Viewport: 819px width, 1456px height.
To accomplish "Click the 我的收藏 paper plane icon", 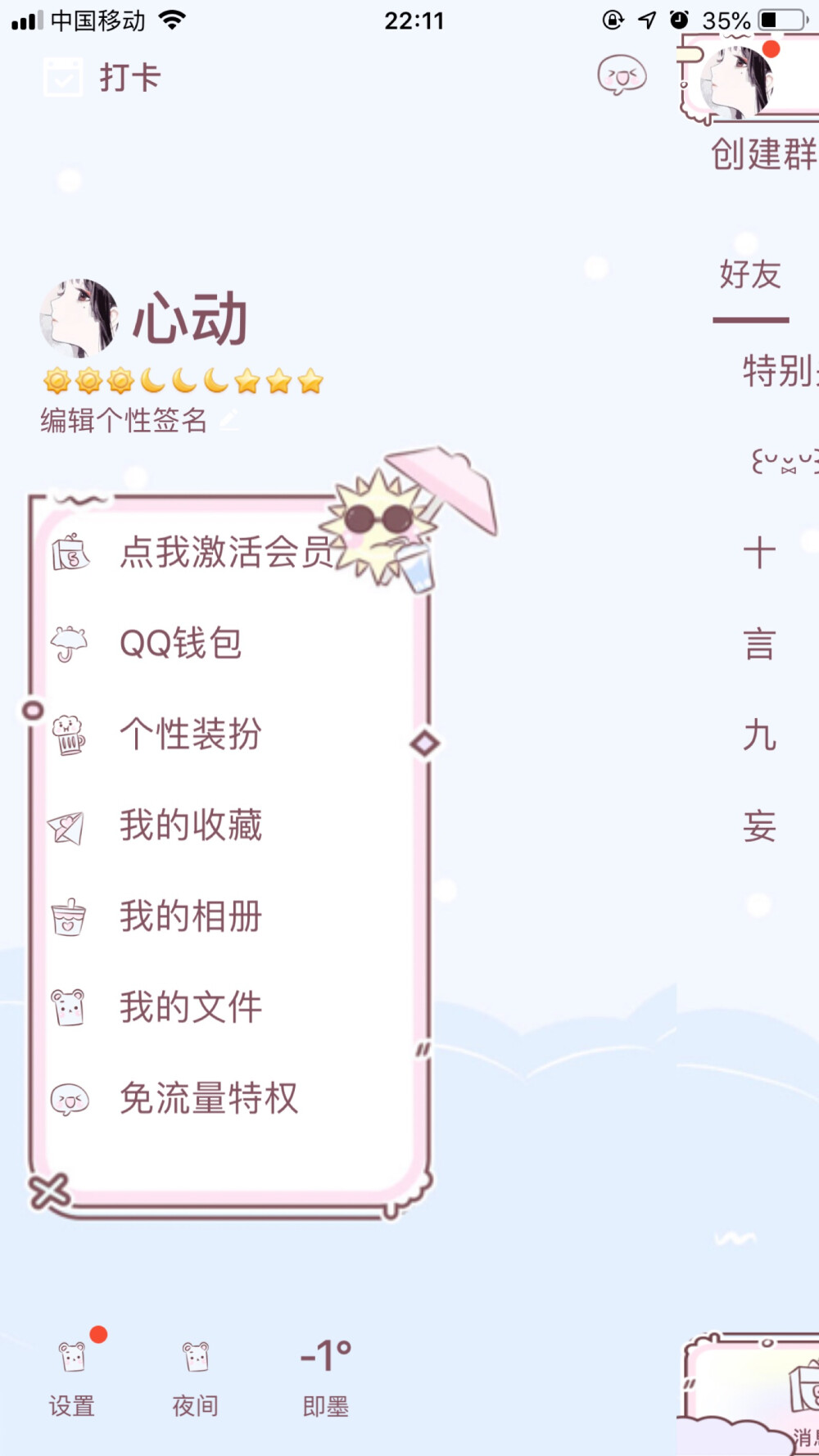I will pyautogui.click(x=70, y=826).
